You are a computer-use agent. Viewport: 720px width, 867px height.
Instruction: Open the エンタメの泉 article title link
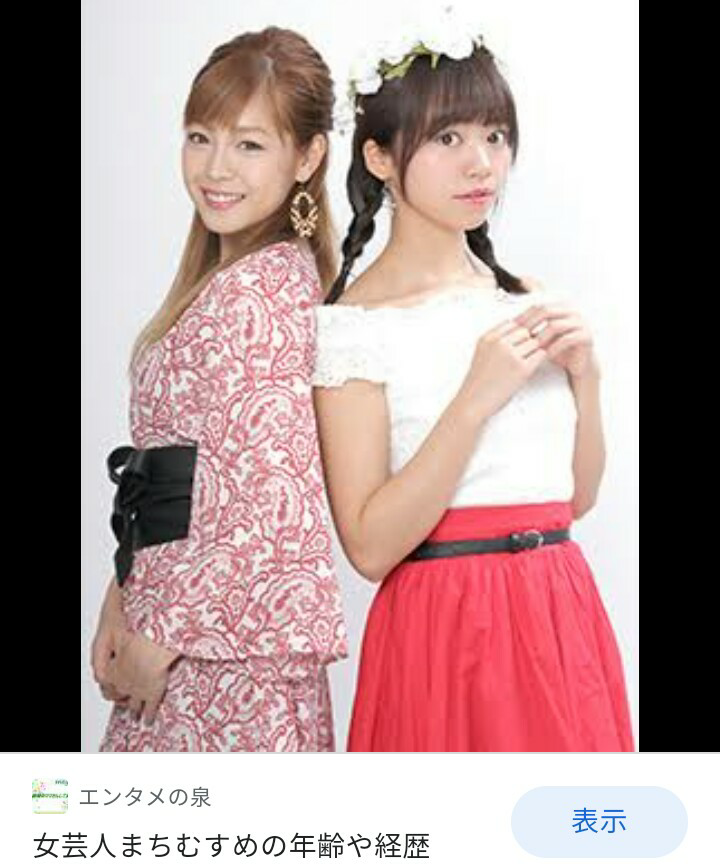coord(231,845)
